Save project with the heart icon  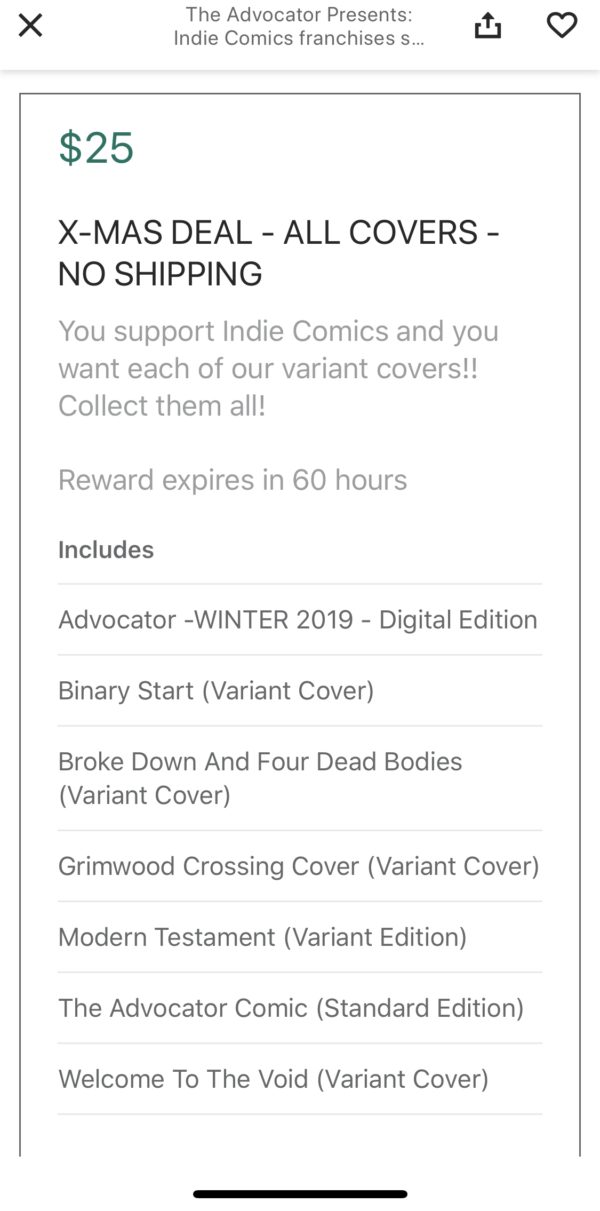point(562,26)
